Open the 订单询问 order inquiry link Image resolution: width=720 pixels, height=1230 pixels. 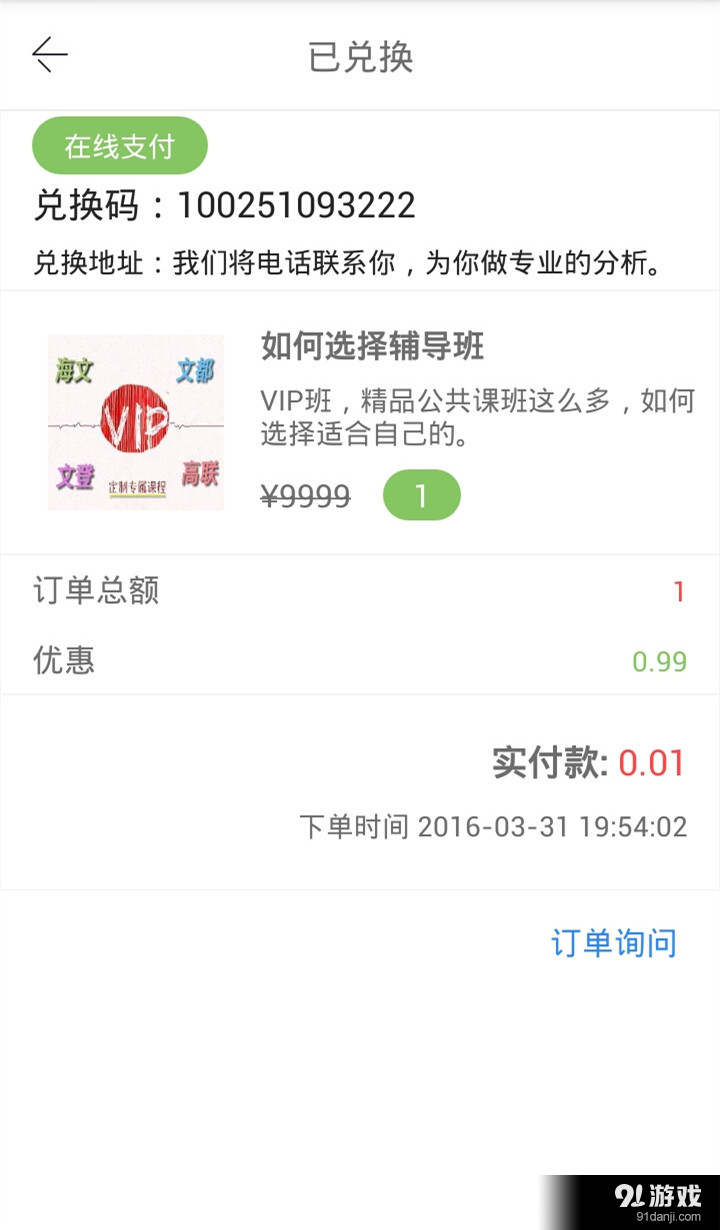tap(615, 941)
